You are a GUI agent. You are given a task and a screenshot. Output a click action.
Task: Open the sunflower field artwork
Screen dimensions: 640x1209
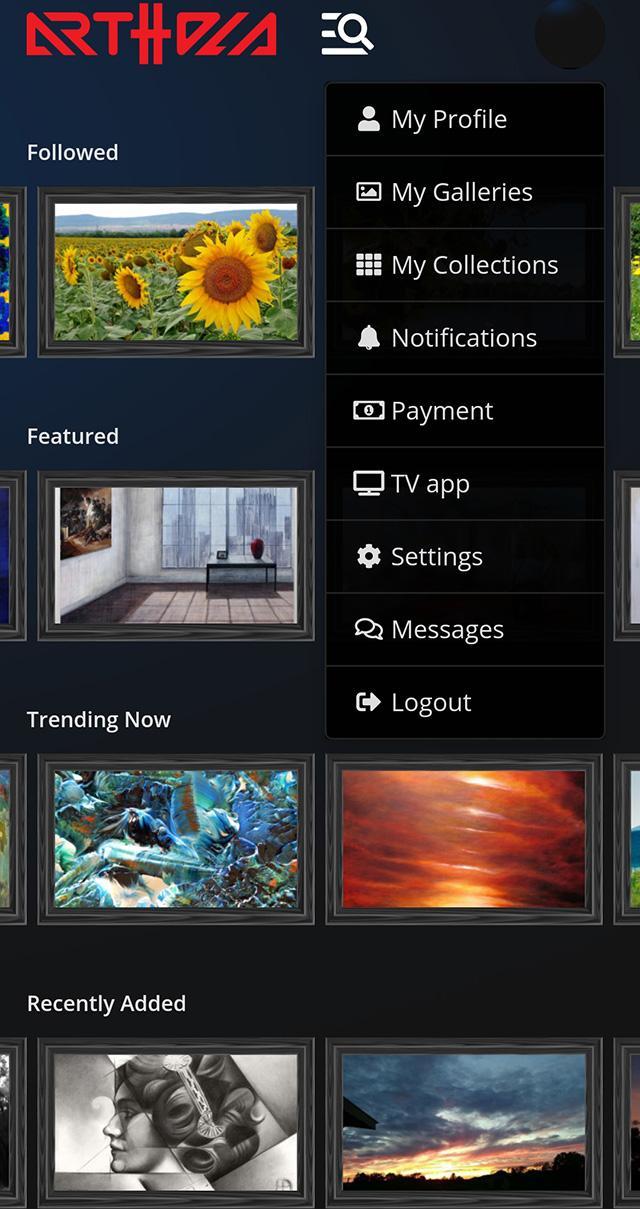click(176, 272)
